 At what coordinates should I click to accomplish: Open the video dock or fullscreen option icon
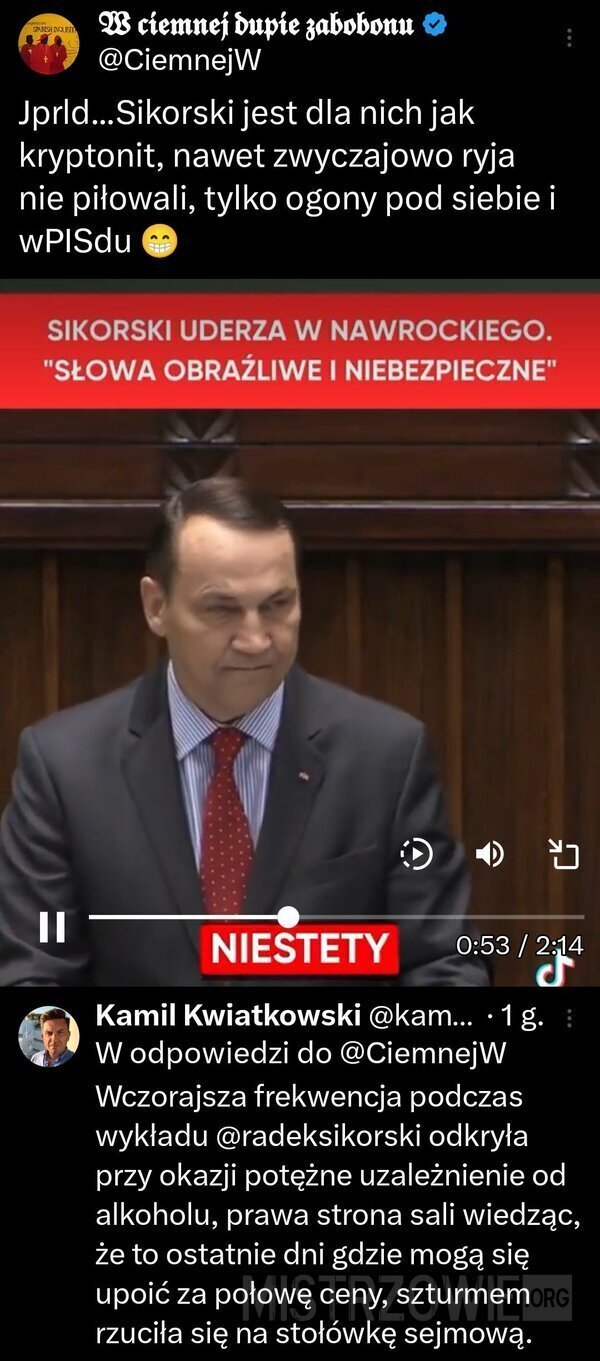click(563, 854)
